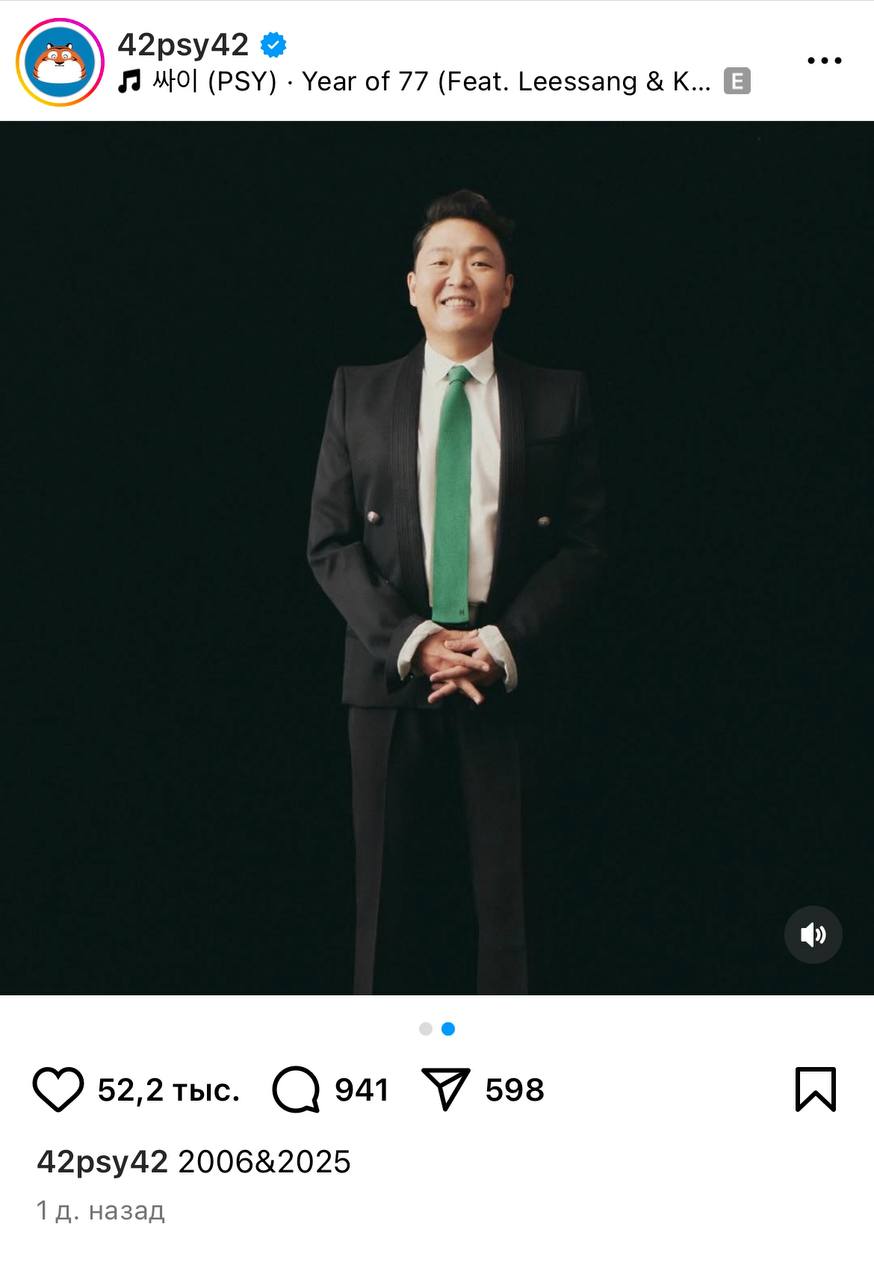Like the post with the heart icon
The width and height of the screenshot is (874, 1280).
pyautogui.click(x=60, y=1089)
